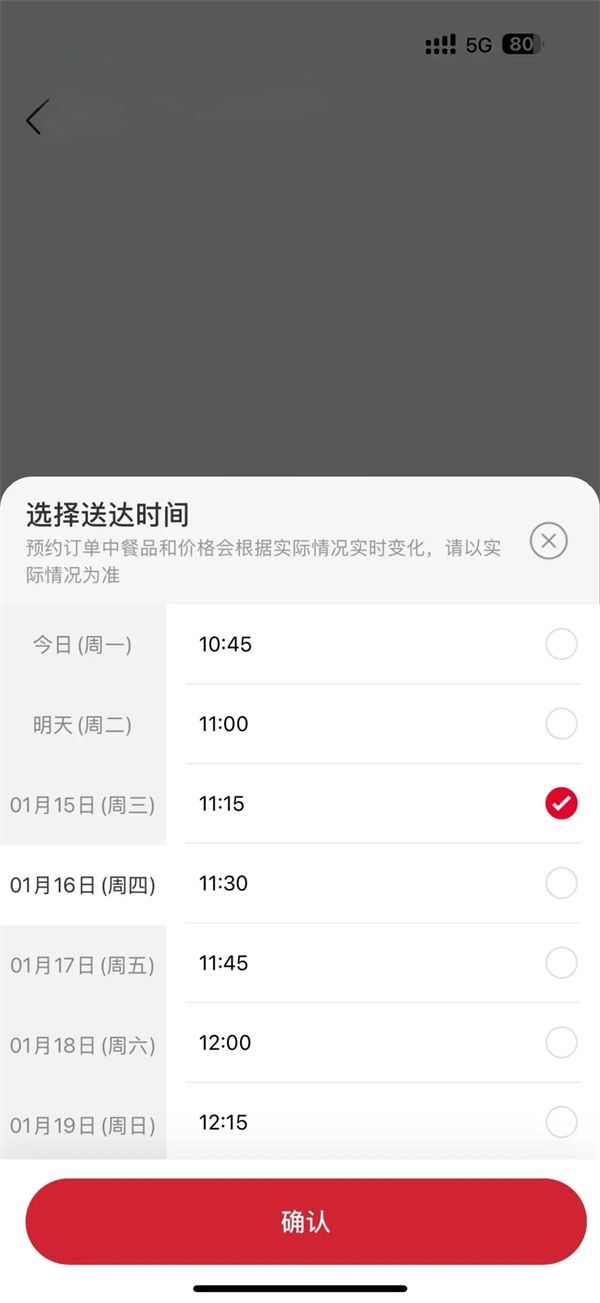
Task: Confirm with the red 确认 button
Action: coord(305,1221)
